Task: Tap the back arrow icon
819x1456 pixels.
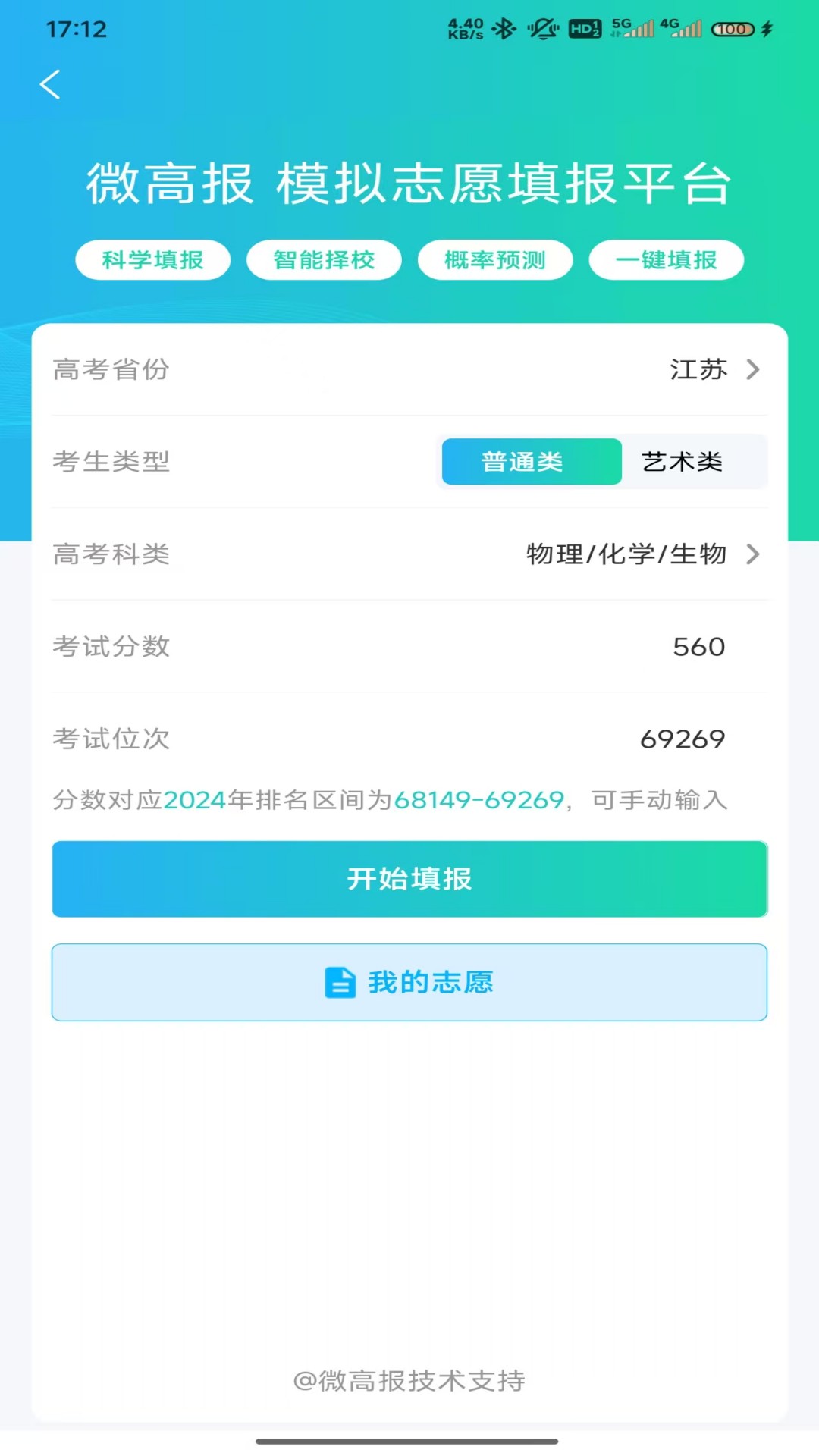Action: [x=50, y=85]
